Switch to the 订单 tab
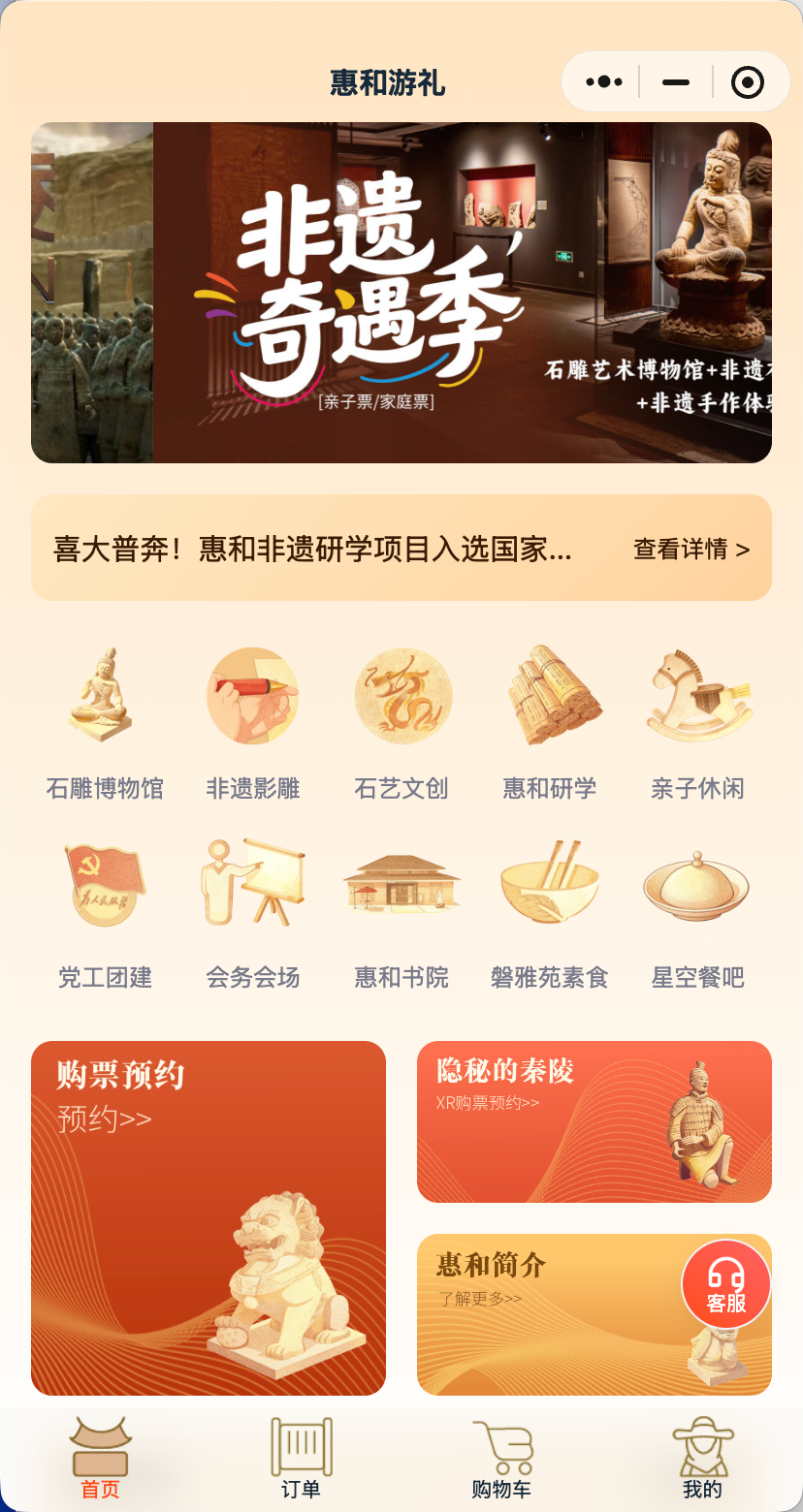Viewport: 803px width, 1512px height. coord(301,1460)
